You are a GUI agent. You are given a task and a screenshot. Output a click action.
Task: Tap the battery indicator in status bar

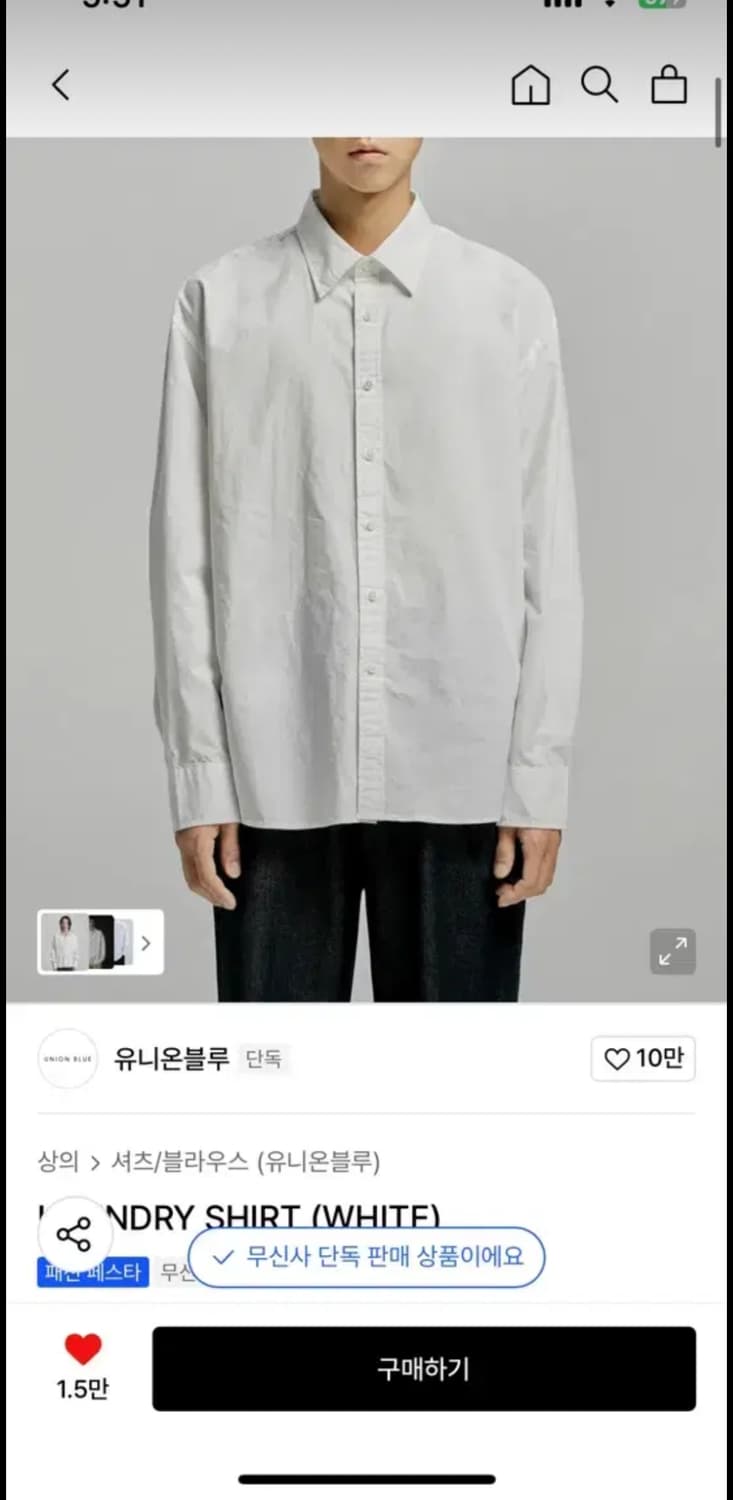pos(660,6)
